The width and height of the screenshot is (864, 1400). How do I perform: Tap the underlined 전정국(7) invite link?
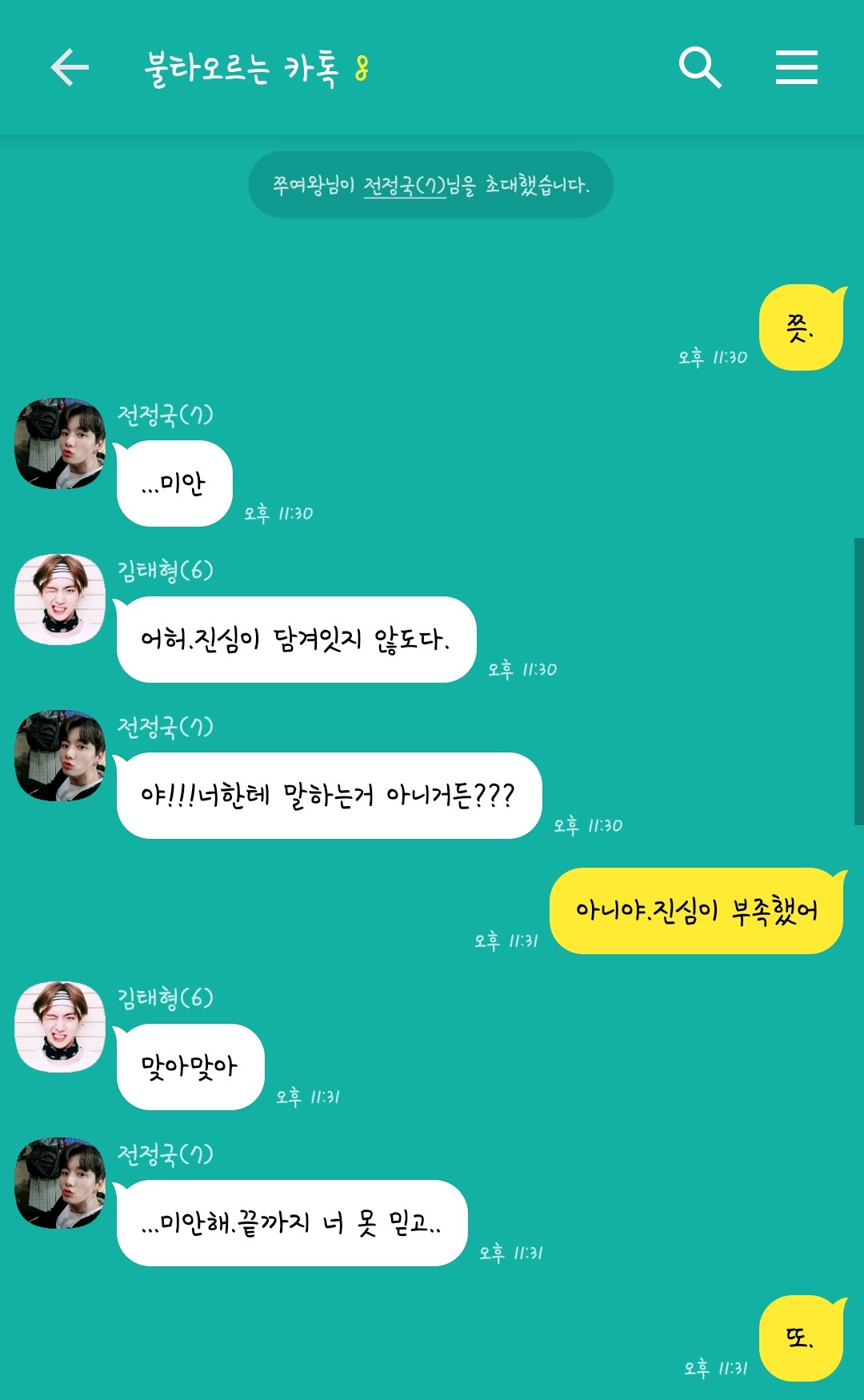tap(404, 186)
